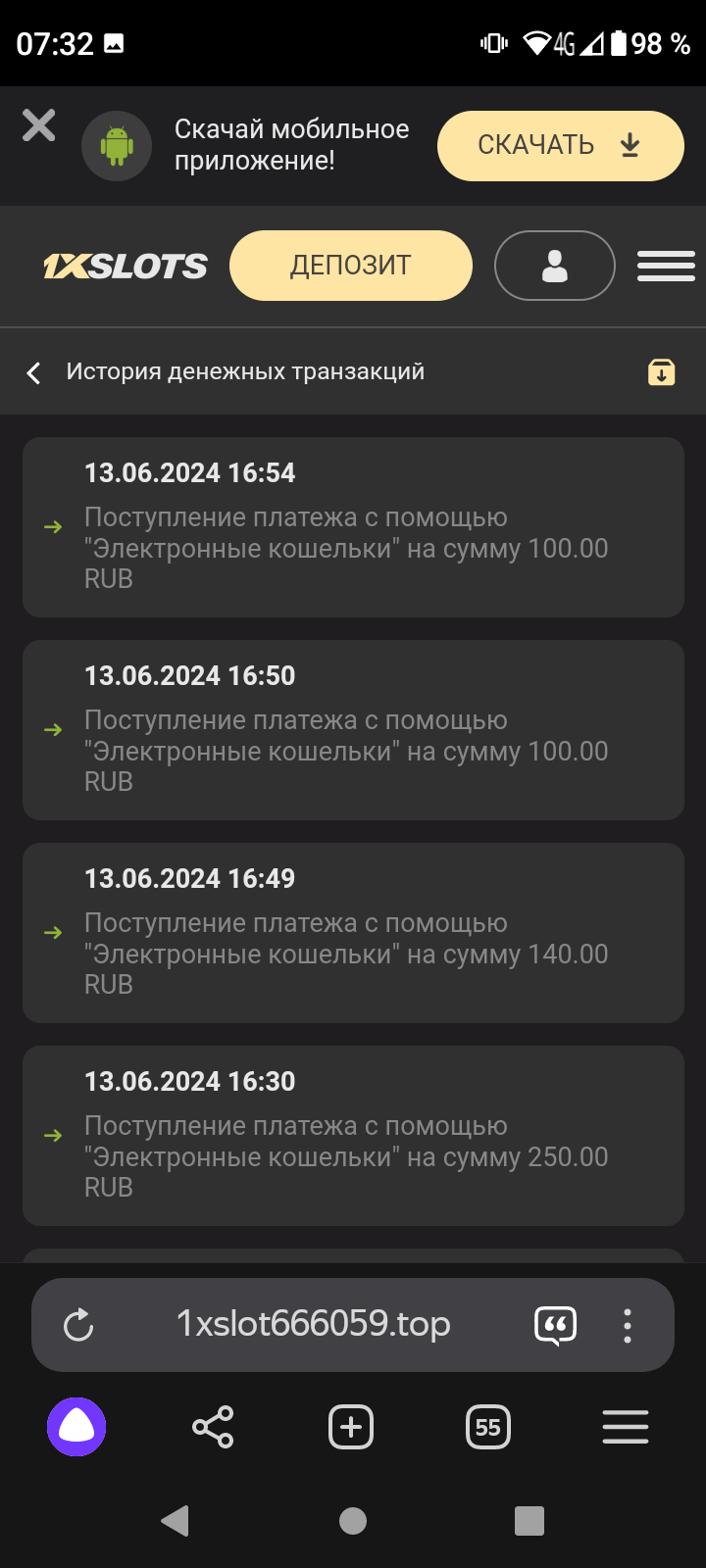Go back from transaction history

click(x=34, y=372)
